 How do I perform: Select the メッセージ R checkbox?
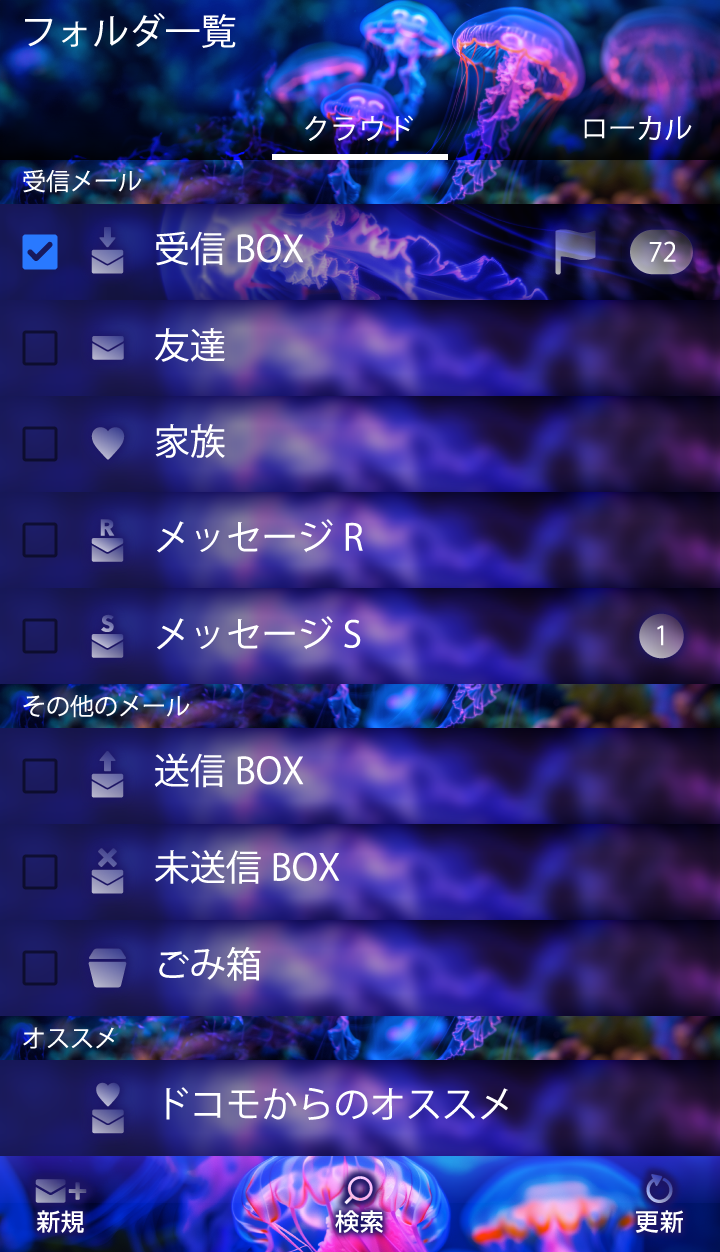(x=40, y=540)
